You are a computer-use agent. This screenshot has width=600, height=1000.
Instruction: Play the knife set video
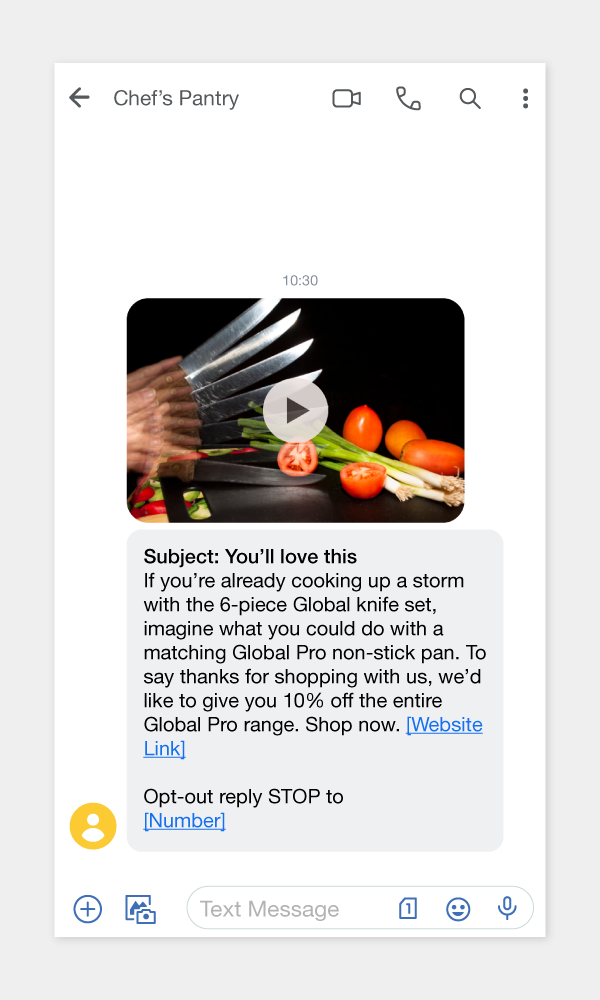[295, 410]
